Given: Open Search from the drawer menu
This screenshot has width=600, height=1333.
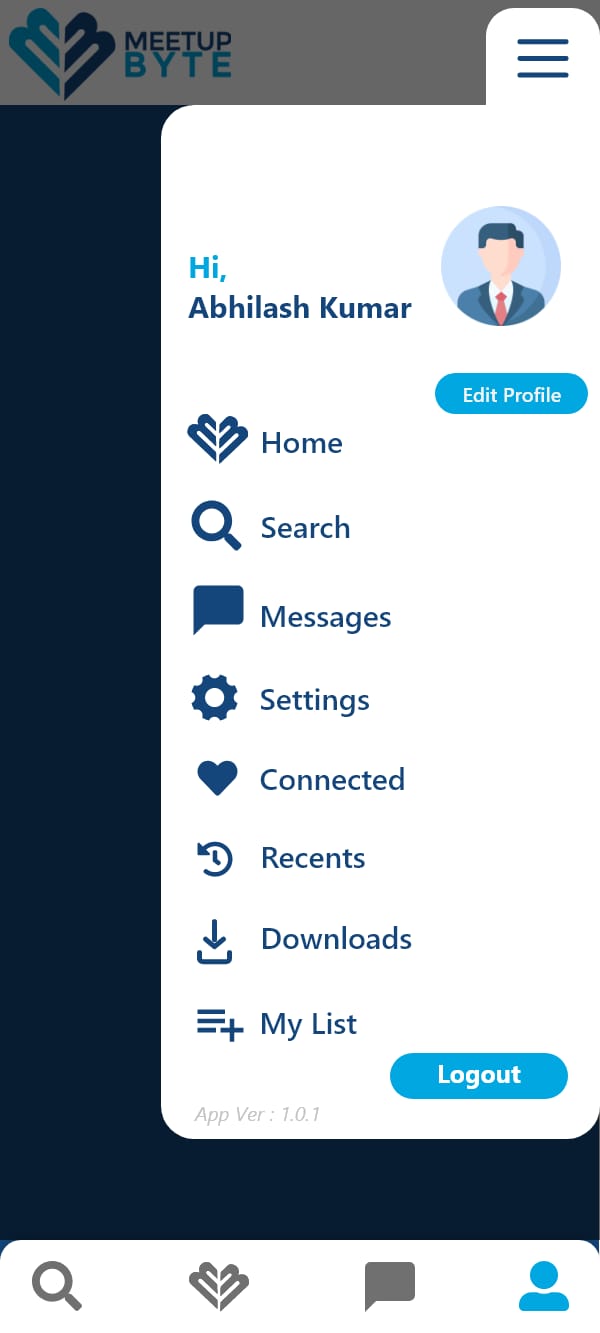Looking at the screenshot, I should tap(270, 527).
